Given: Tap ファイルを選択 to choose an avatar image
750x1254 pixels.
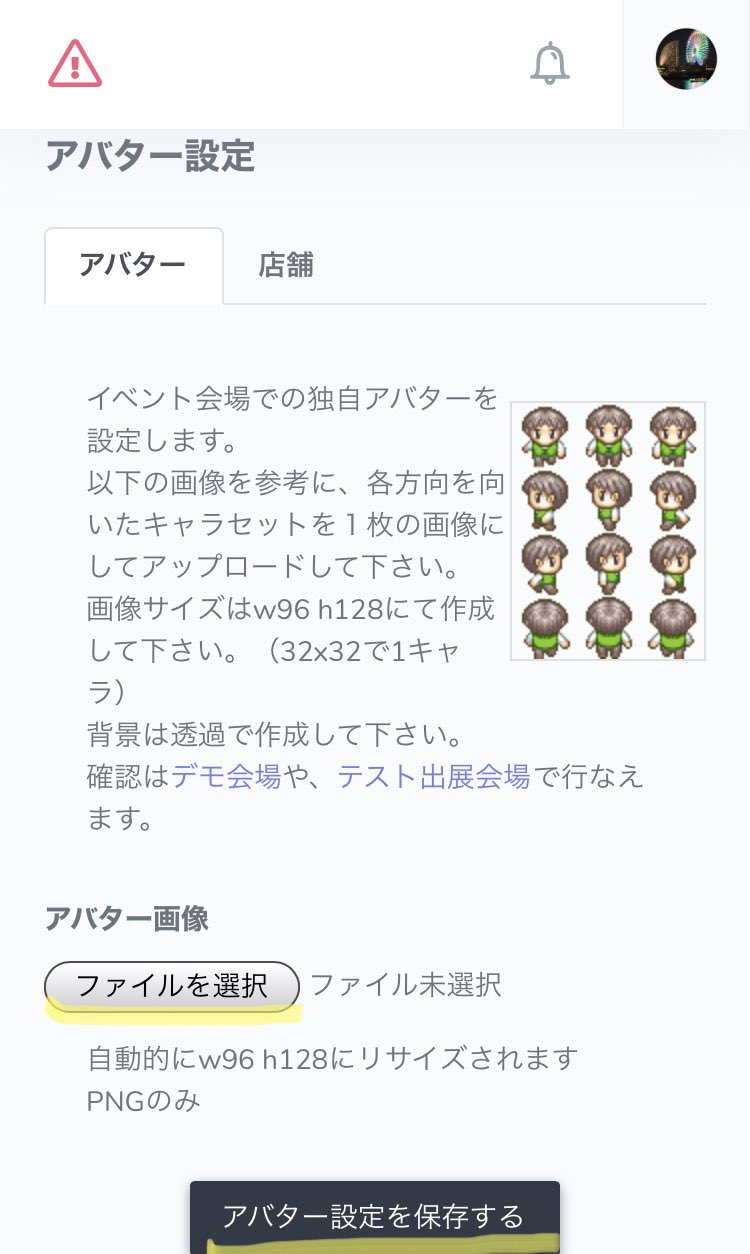Looking at the screenshot, I should pos(172,986).
